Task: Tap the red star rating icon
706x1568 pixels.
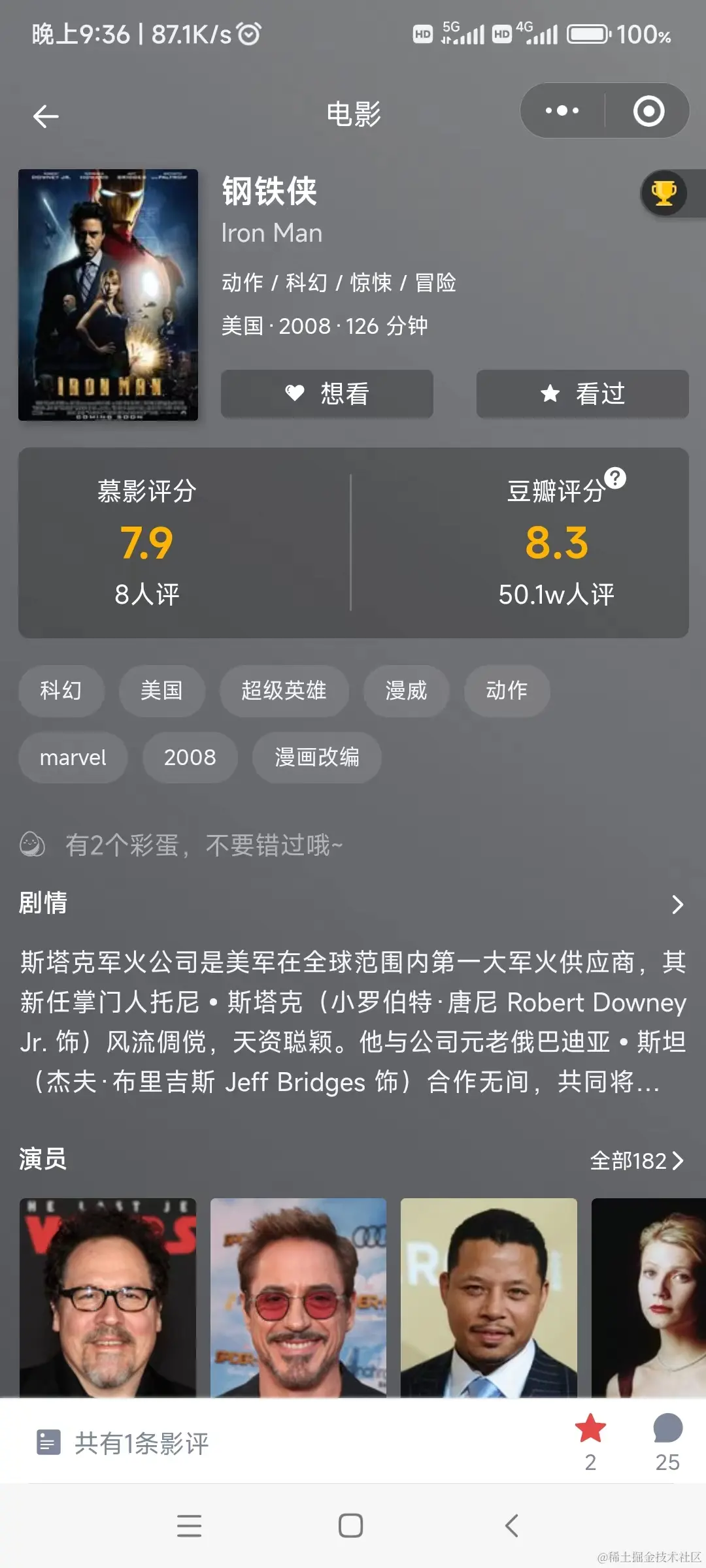Action: point(590,1429)
